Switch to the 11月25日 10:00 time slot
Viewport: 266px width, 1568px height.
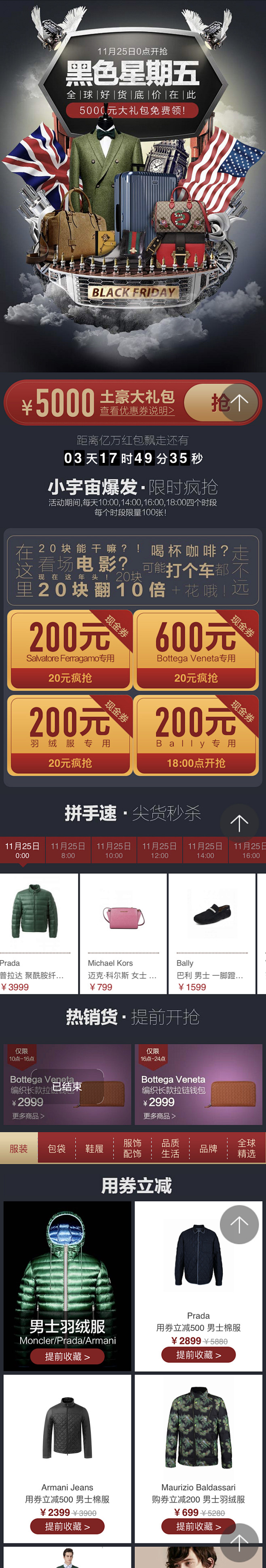(114, 850)
